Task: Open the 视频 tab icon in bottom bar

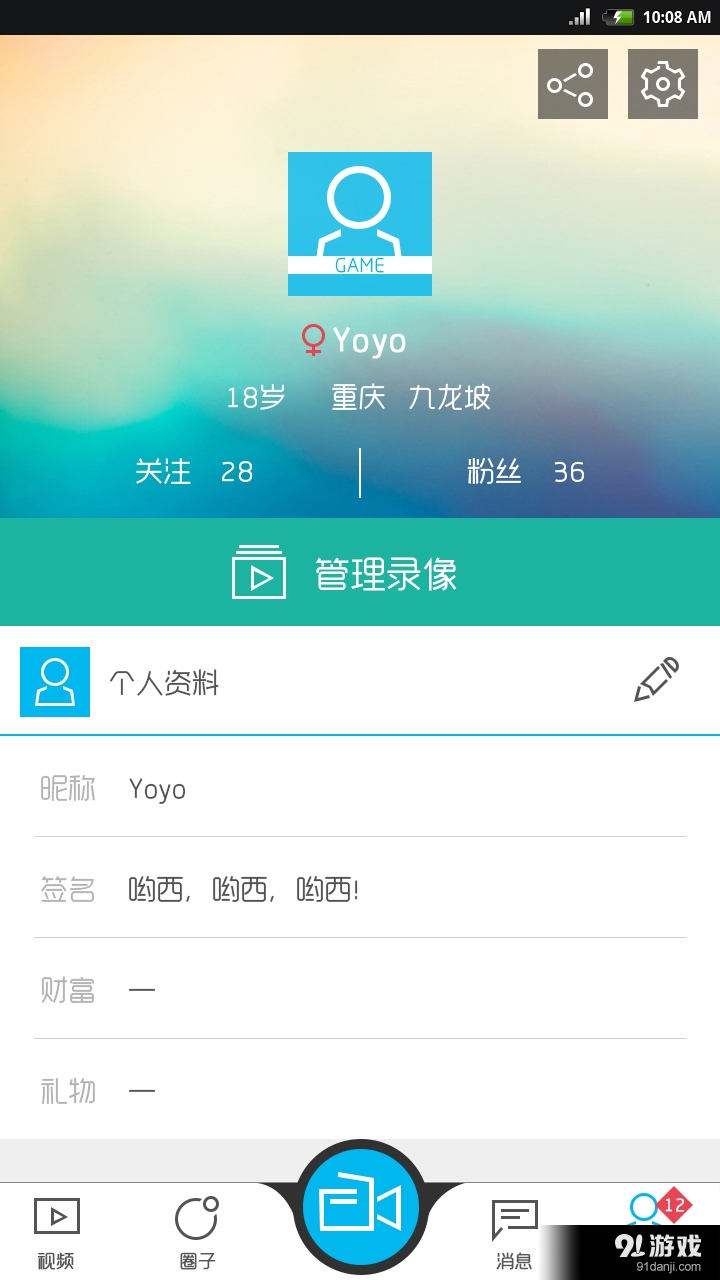Action: coord(57,1215)
